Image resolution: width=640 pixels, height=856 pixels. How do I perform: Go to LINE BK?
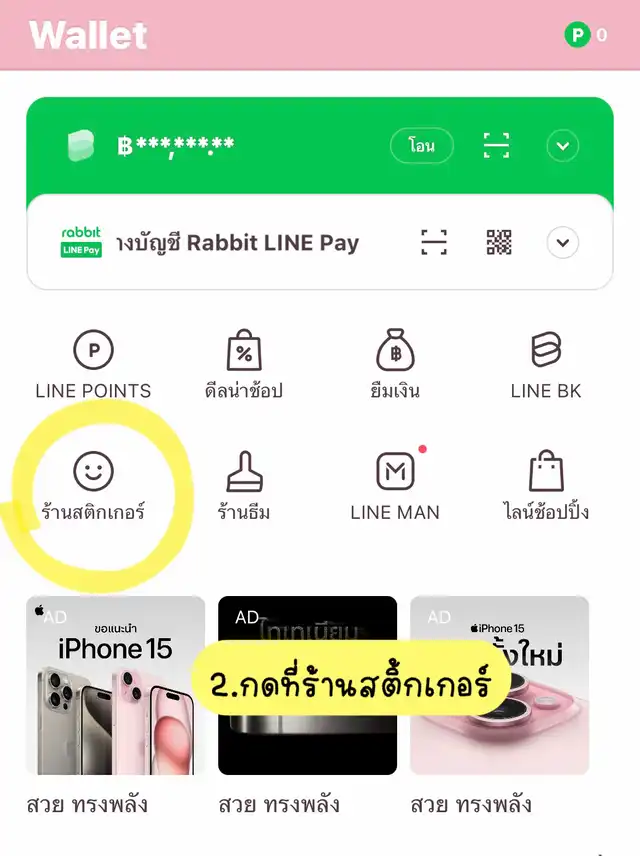click(545, 364)
